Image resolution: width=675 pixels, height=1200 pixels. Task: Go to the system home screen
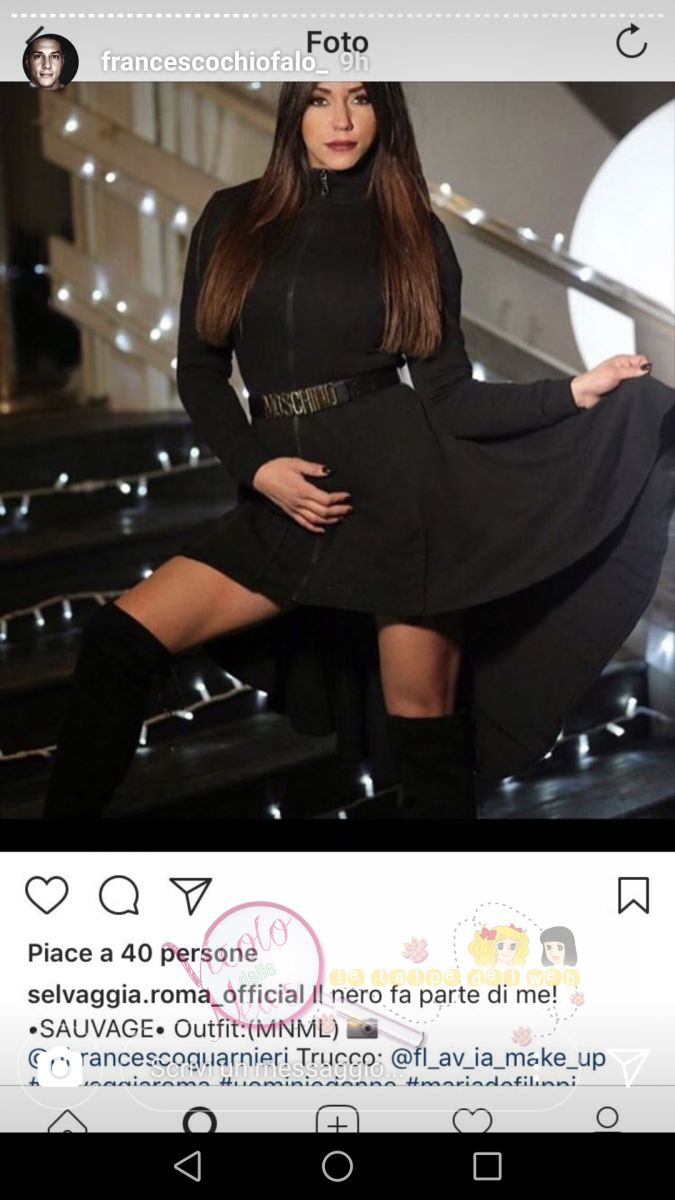pyautogui.click(x=337, y=1166)
